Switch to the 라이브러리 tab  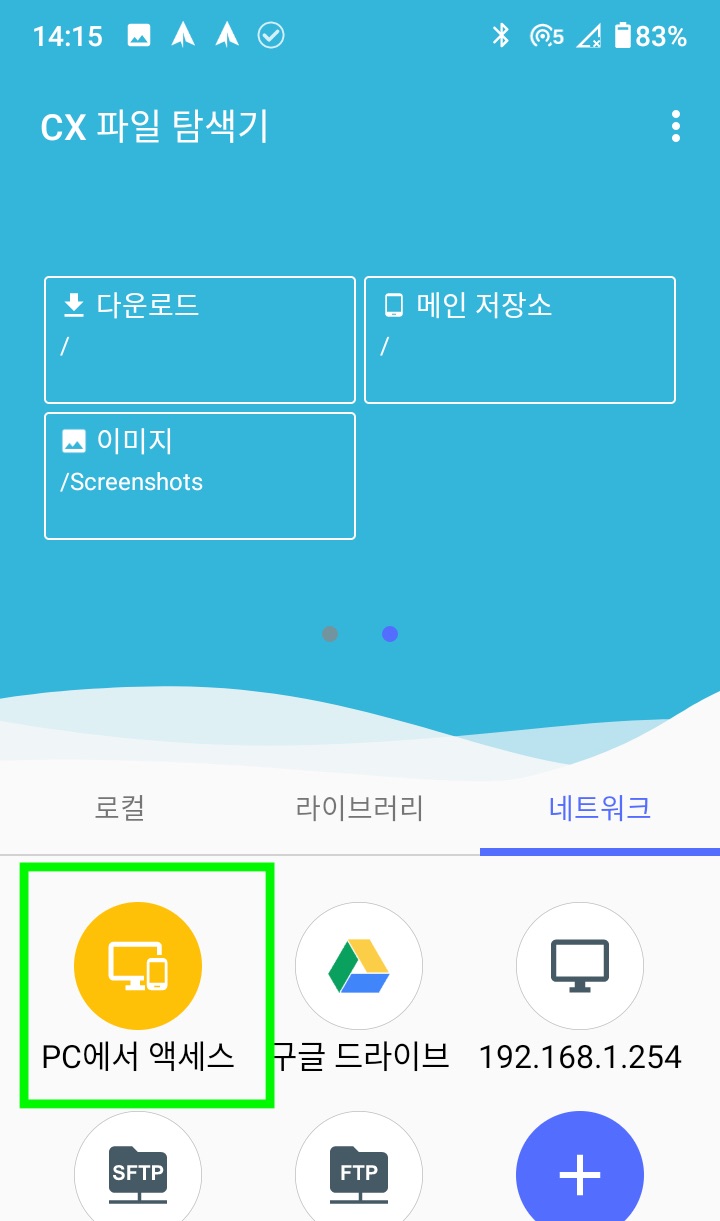360,808
